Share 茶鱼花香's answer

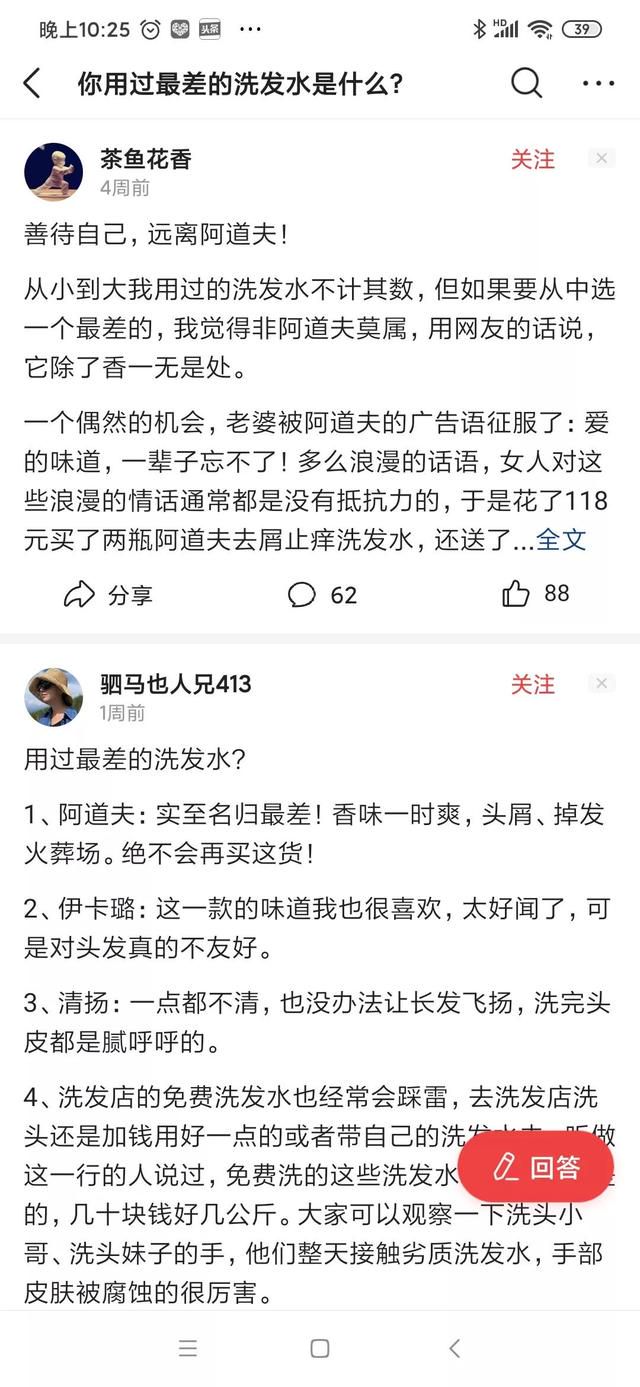(x=108, y=595)
